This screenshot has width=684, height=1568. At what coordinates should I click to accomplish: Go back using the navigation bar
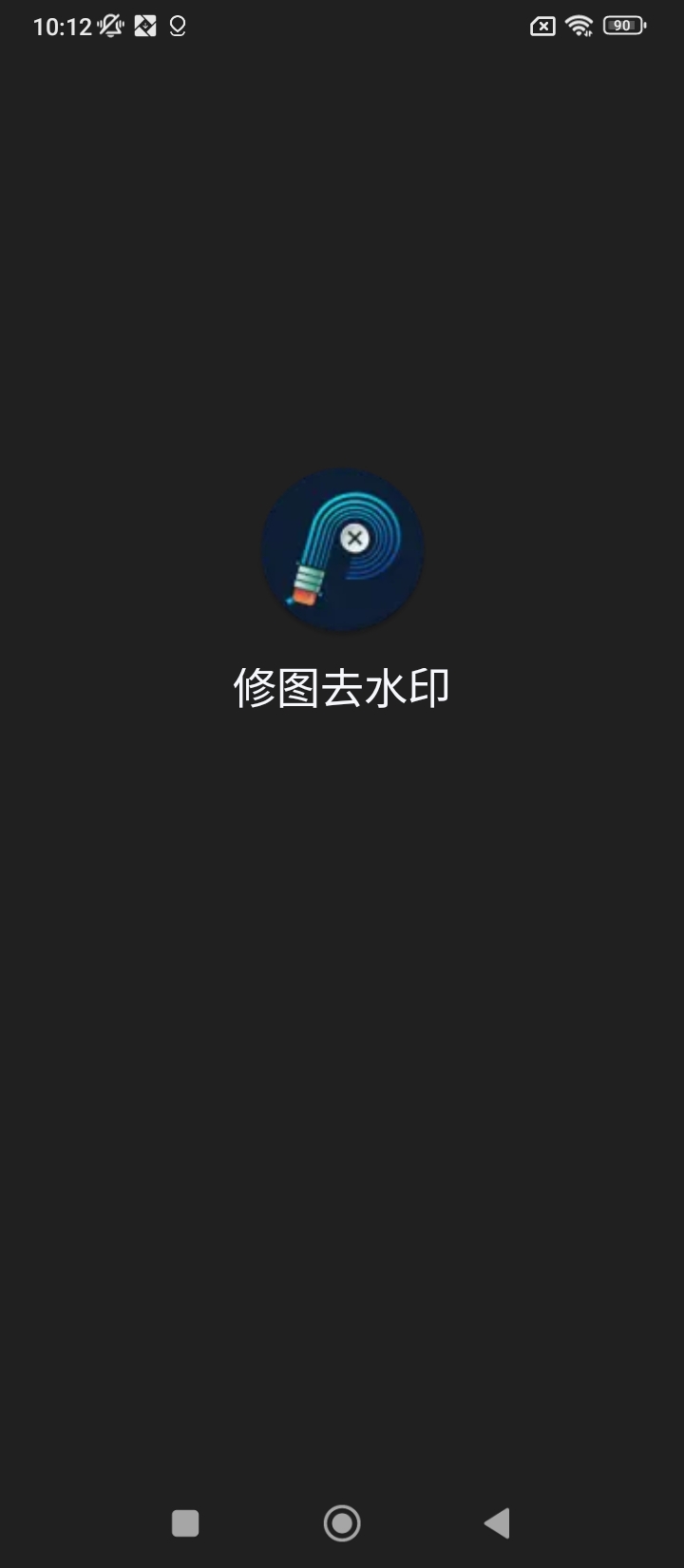(497, 1523)
